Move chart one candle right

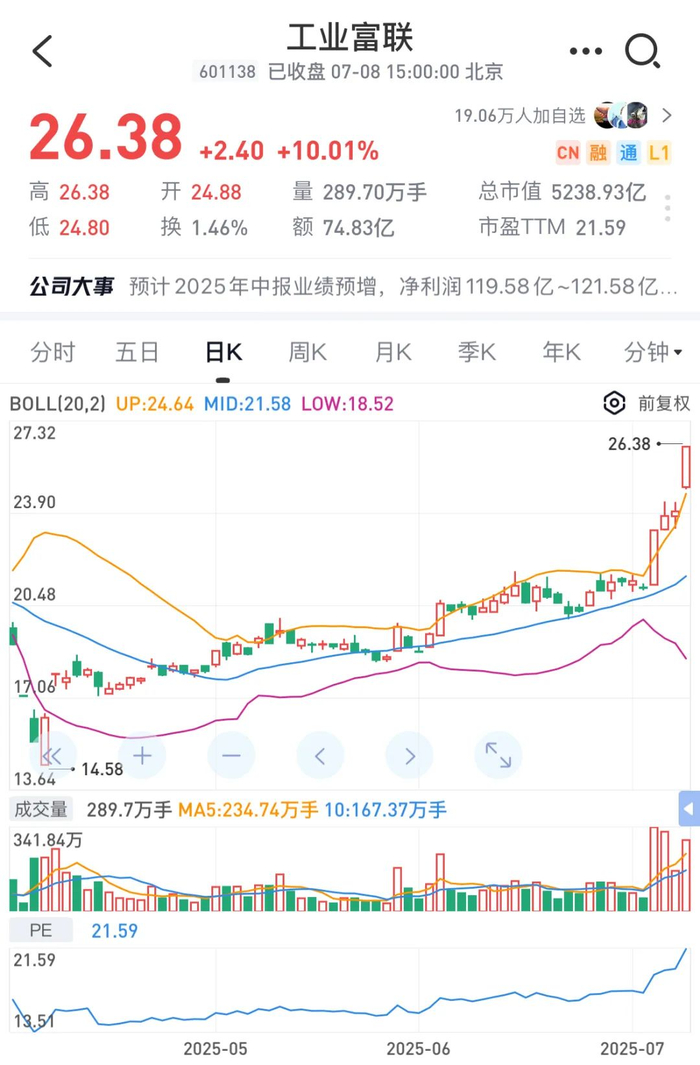point(409,756)
